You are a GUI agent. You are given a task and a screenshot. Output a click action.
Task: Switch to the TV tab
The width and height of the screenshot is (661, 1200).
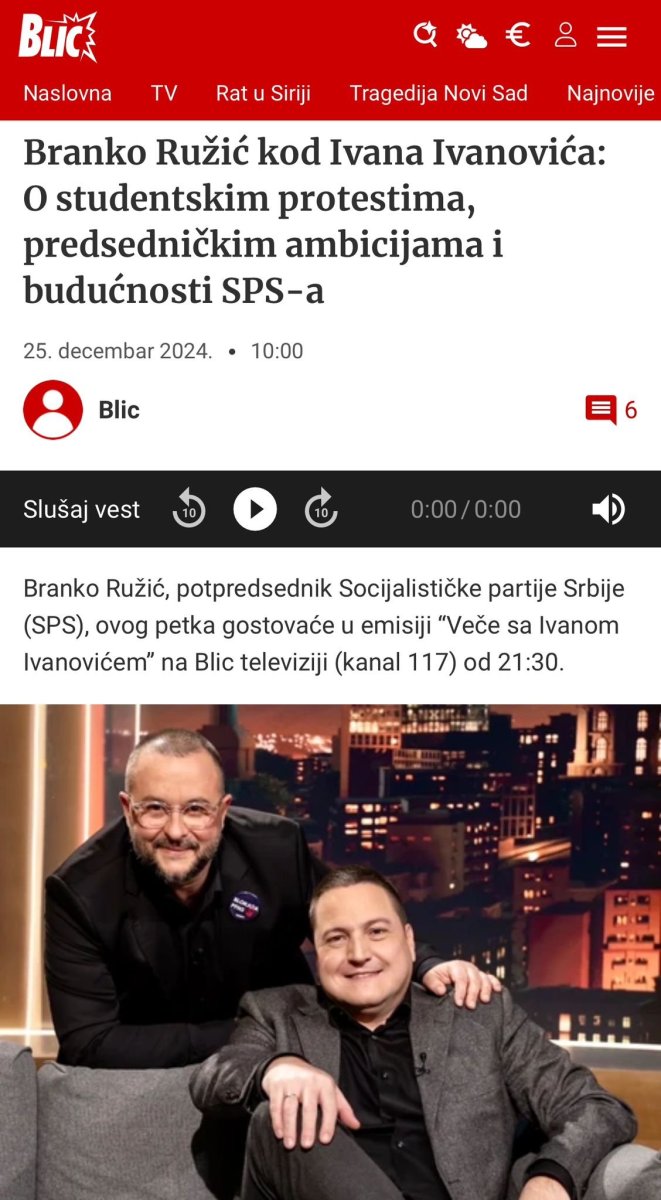(164, 93)
